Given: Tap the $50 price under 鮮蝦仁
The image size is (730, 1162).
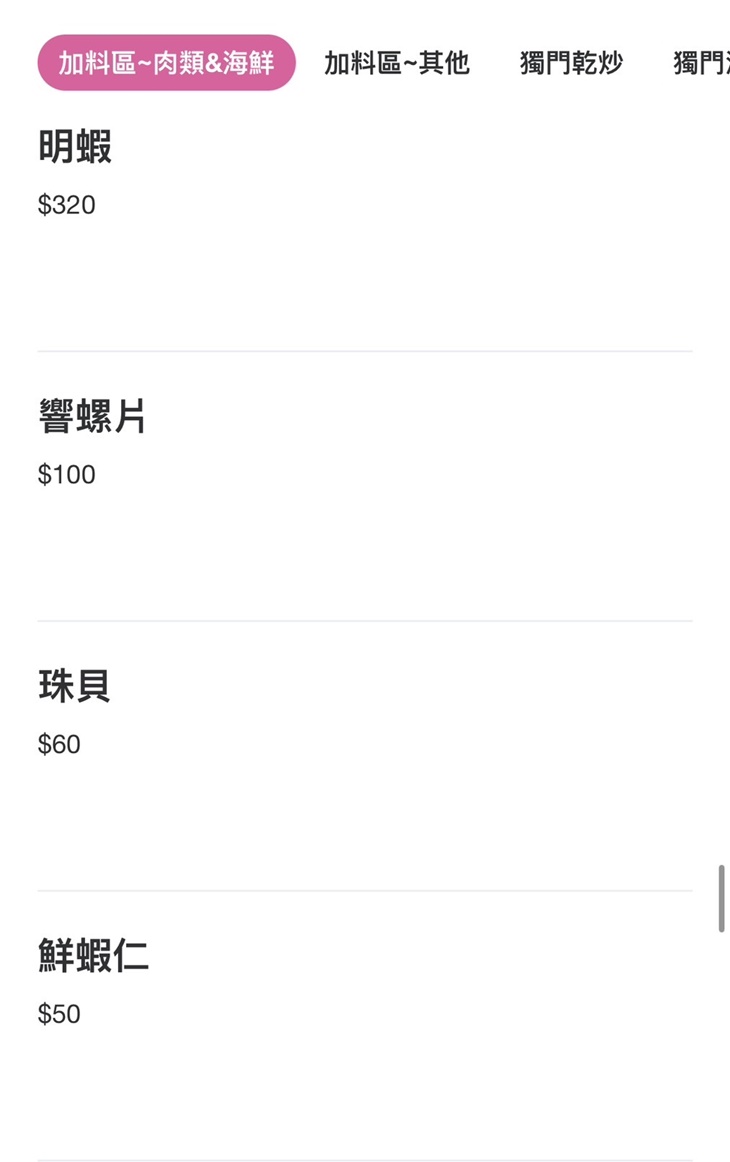Looking at the screenshot, I should click(60, 1014).
